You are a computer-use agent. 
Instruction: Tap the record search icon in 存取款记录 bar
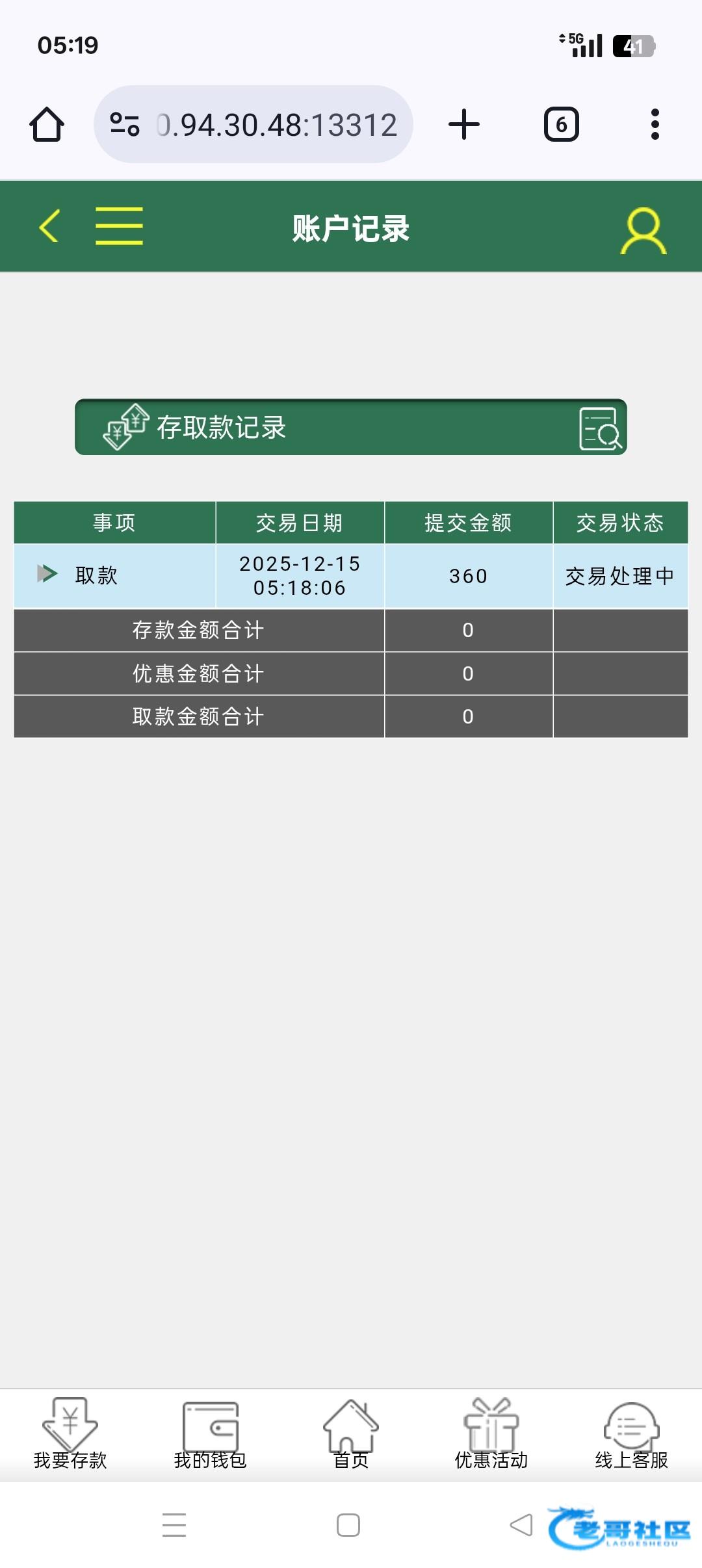[x=600, y=428]
